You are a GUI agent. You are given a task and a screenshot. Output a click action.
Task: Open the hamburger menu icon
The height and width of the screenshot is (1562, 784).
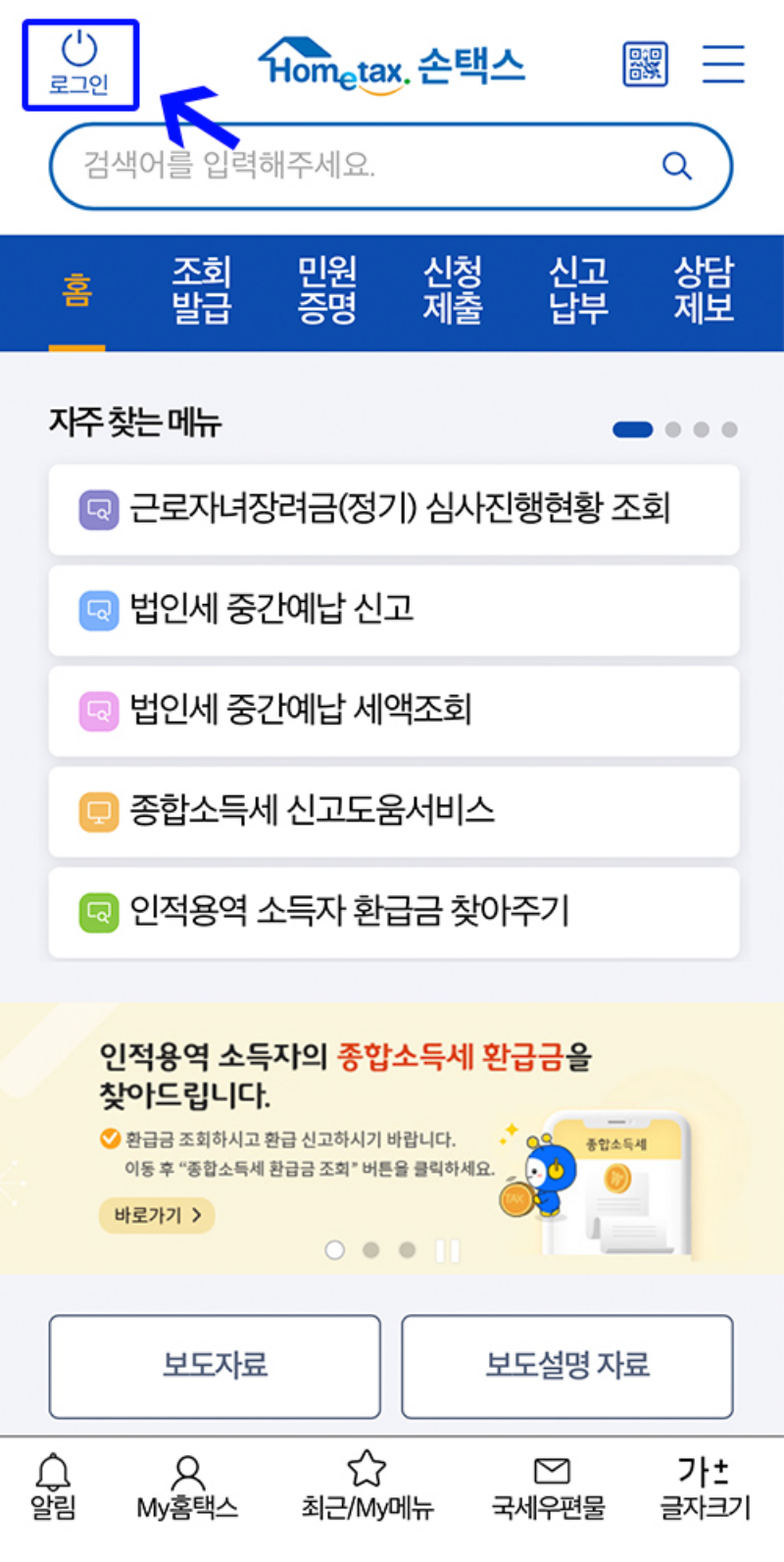pos(723,63)
